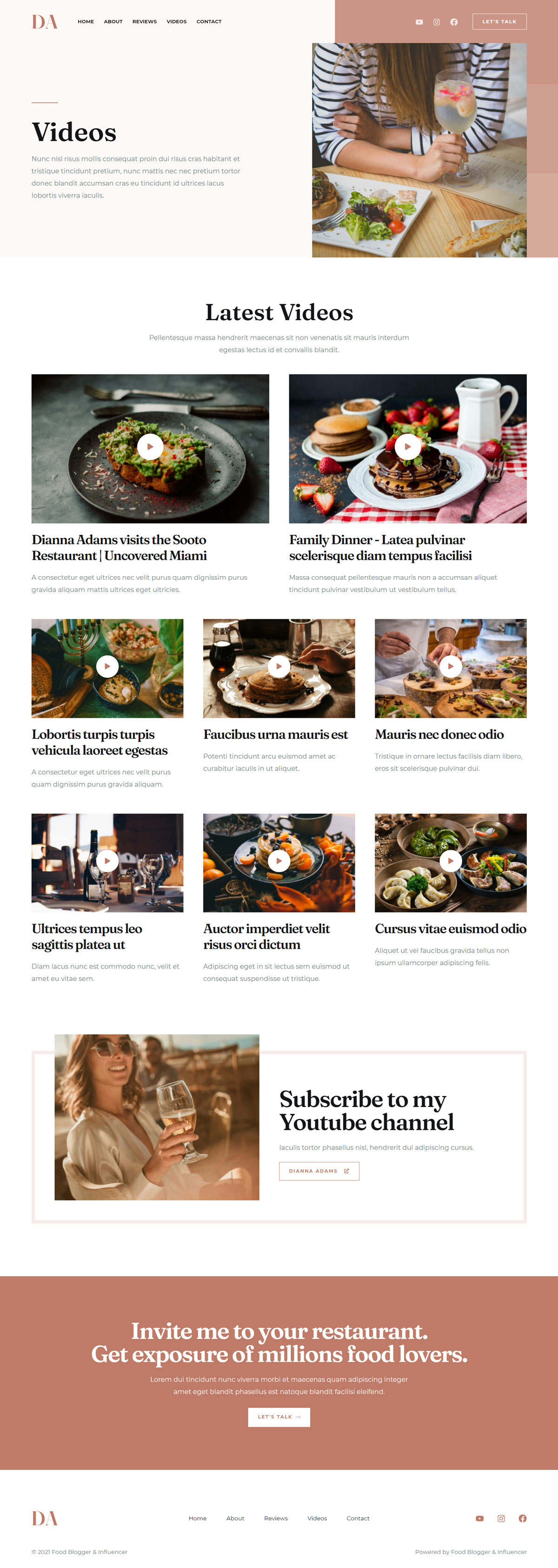Open the footer Instagram icon
The height and width of the screenshot is (1568, 558).
pyautogui.click(x=501, y=1518)
